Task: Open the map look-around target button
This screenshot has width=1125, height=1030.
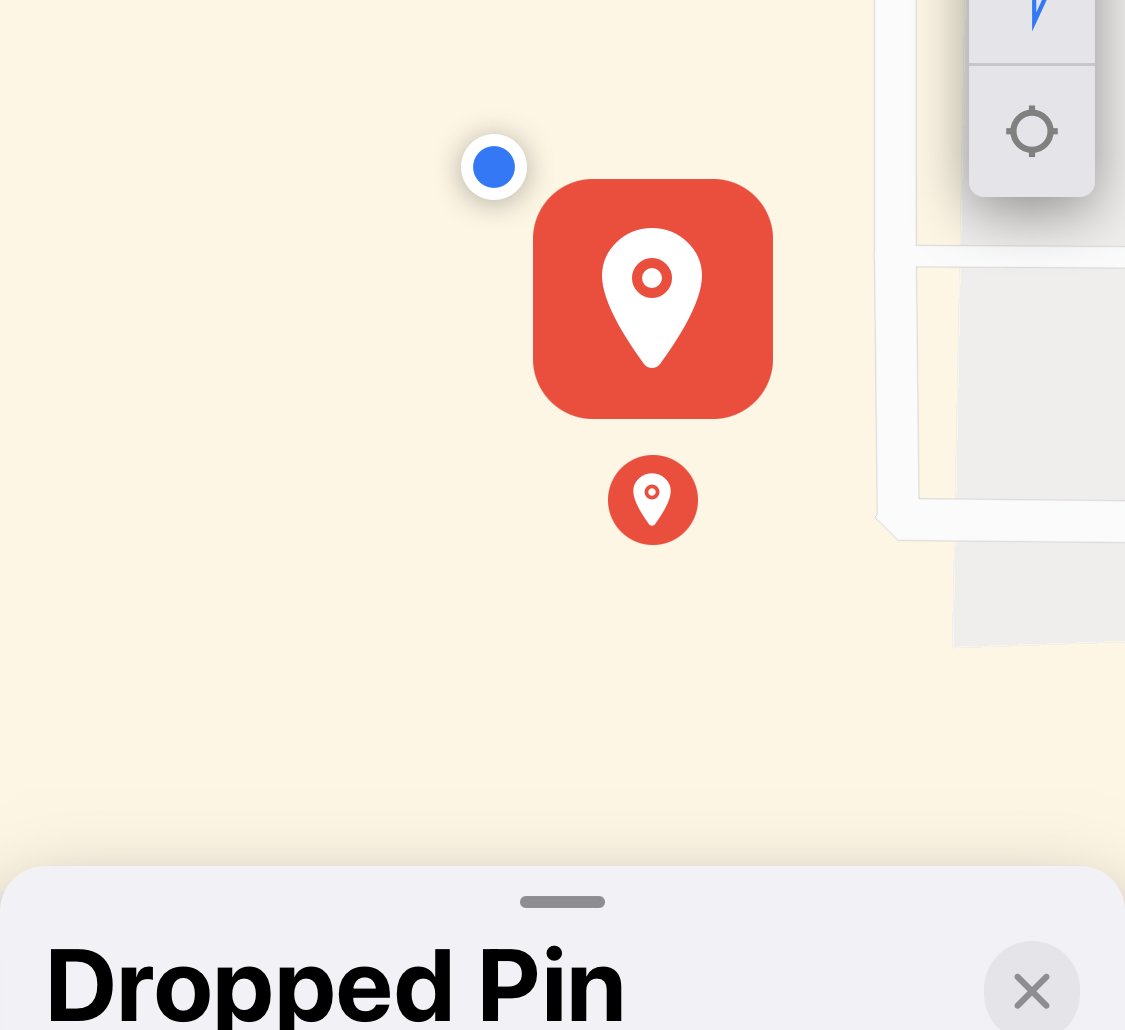Action: click(1031, 131)
